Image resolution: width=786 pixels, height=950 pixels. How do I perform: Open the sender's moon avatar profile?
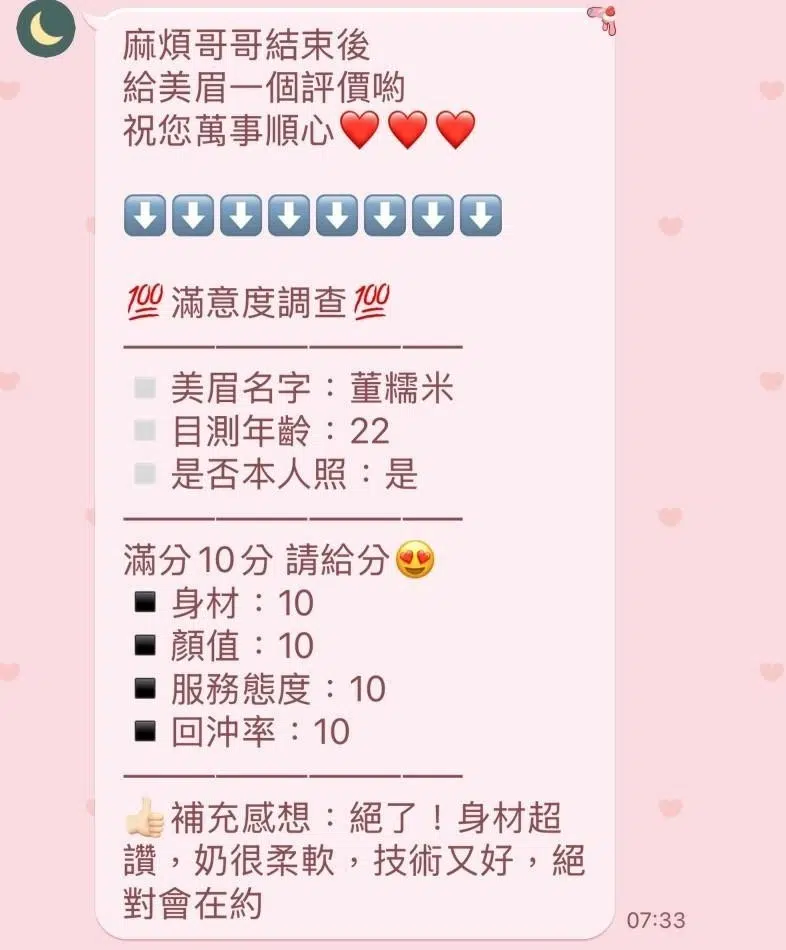click(45, 28)
